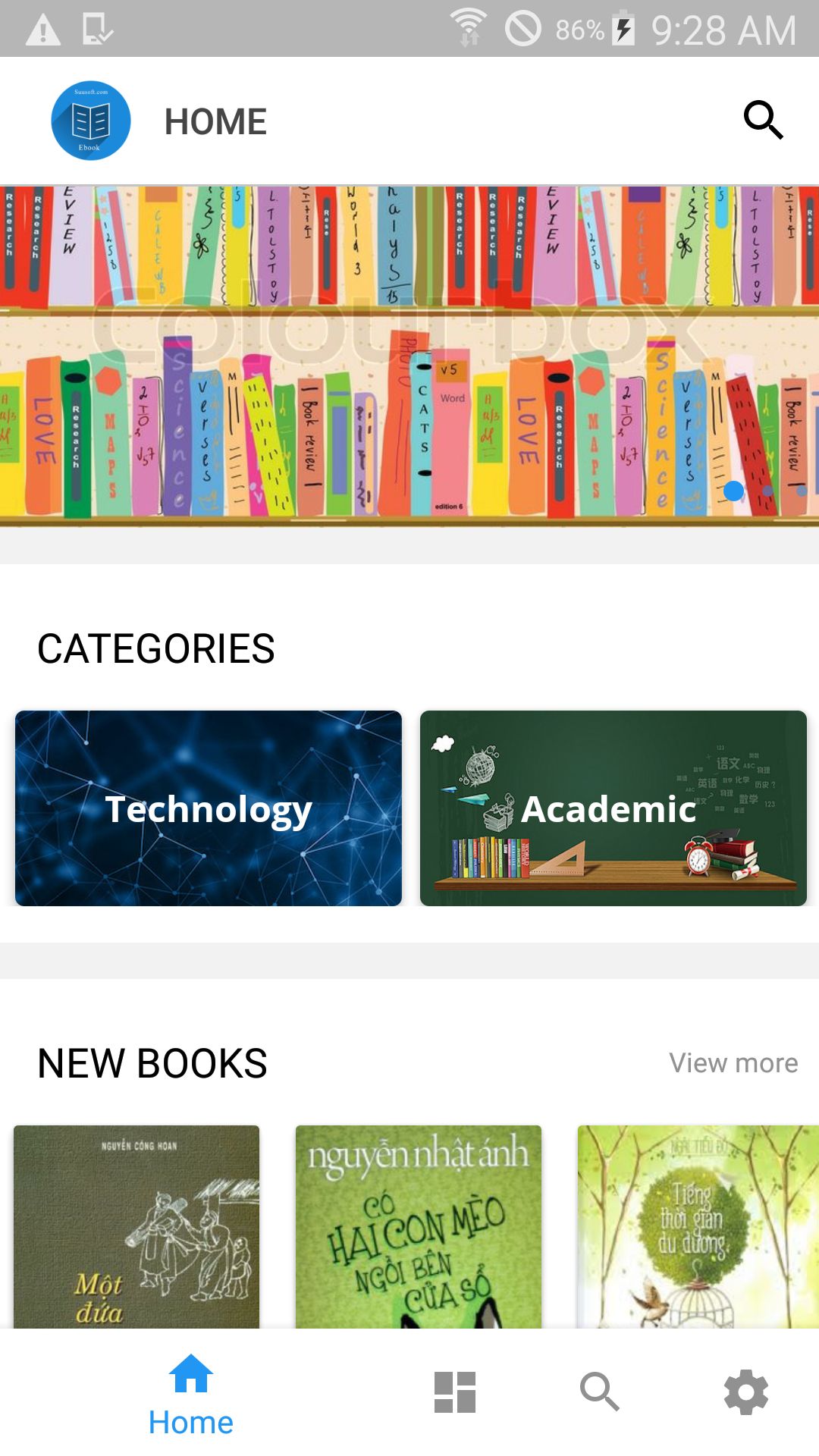
Task: View more new books
Action: [733, 1063]
